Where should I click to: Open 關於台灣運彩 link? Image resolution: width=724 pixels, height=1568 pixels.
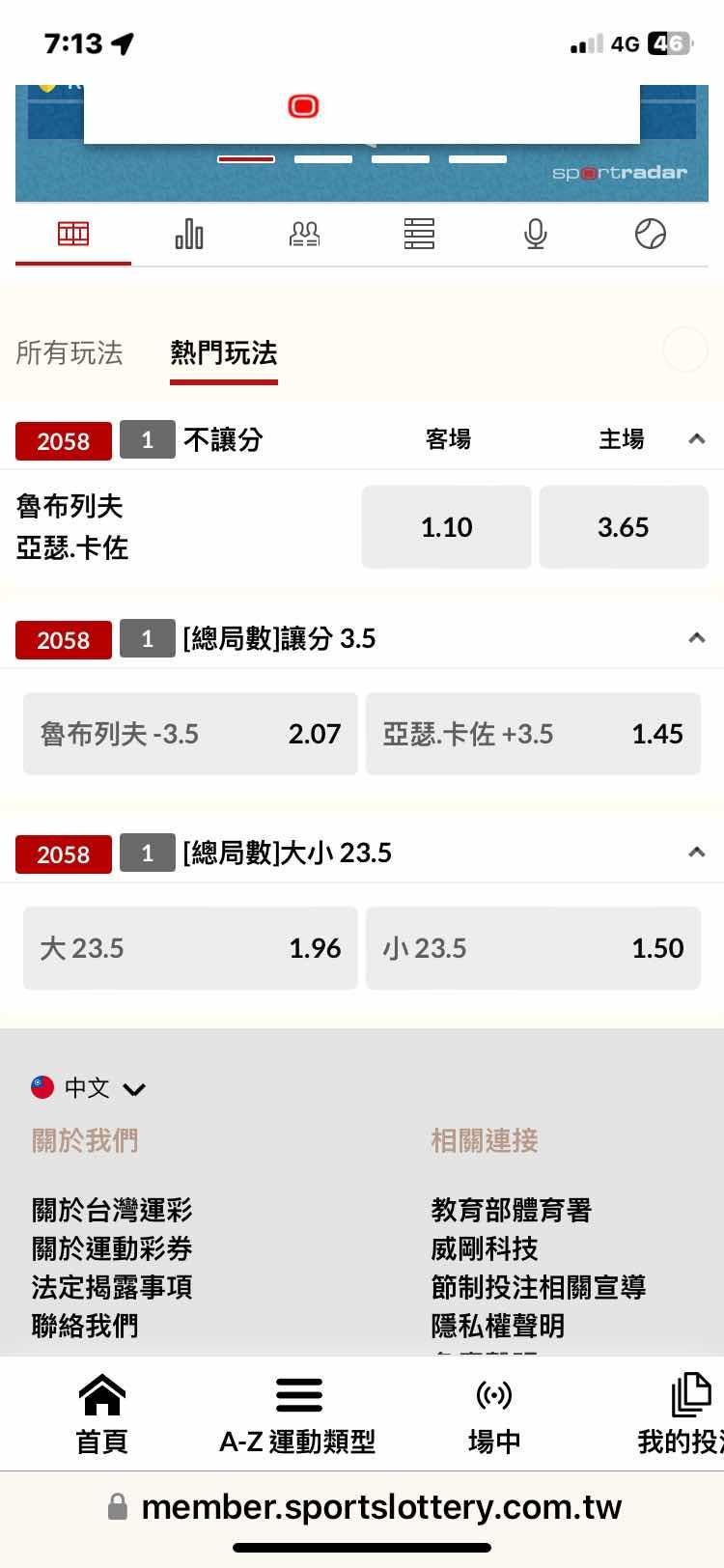tap(112, 1210)
